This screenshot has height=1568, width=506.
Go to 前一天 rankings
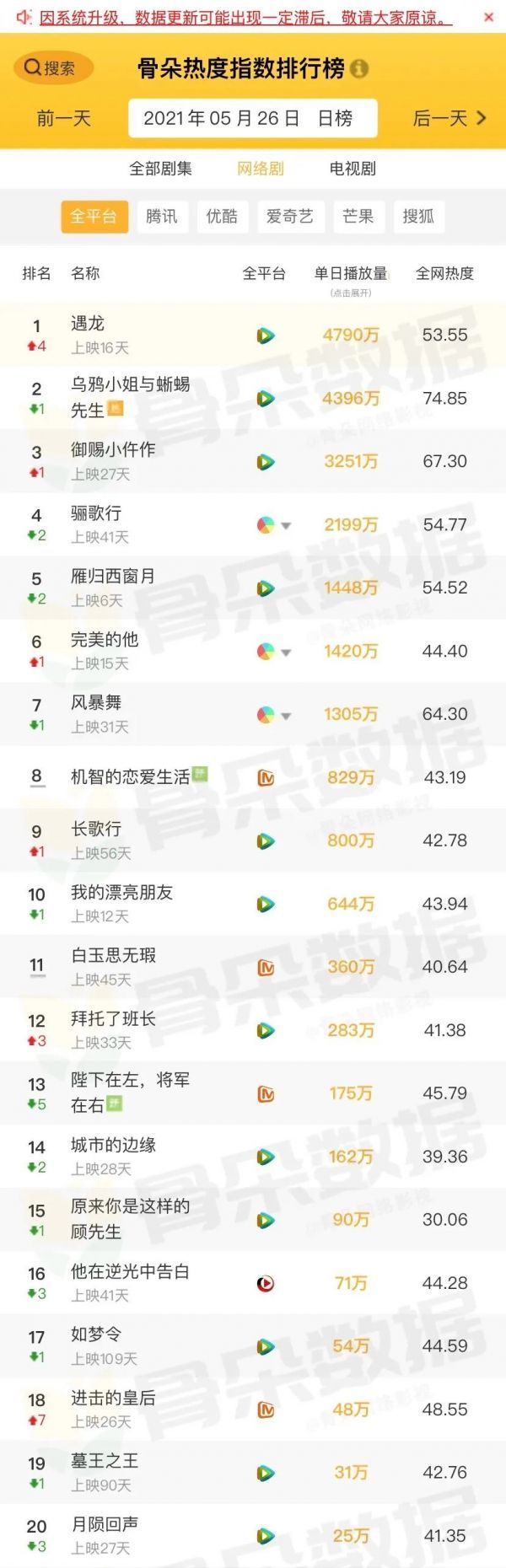point(63,118)
